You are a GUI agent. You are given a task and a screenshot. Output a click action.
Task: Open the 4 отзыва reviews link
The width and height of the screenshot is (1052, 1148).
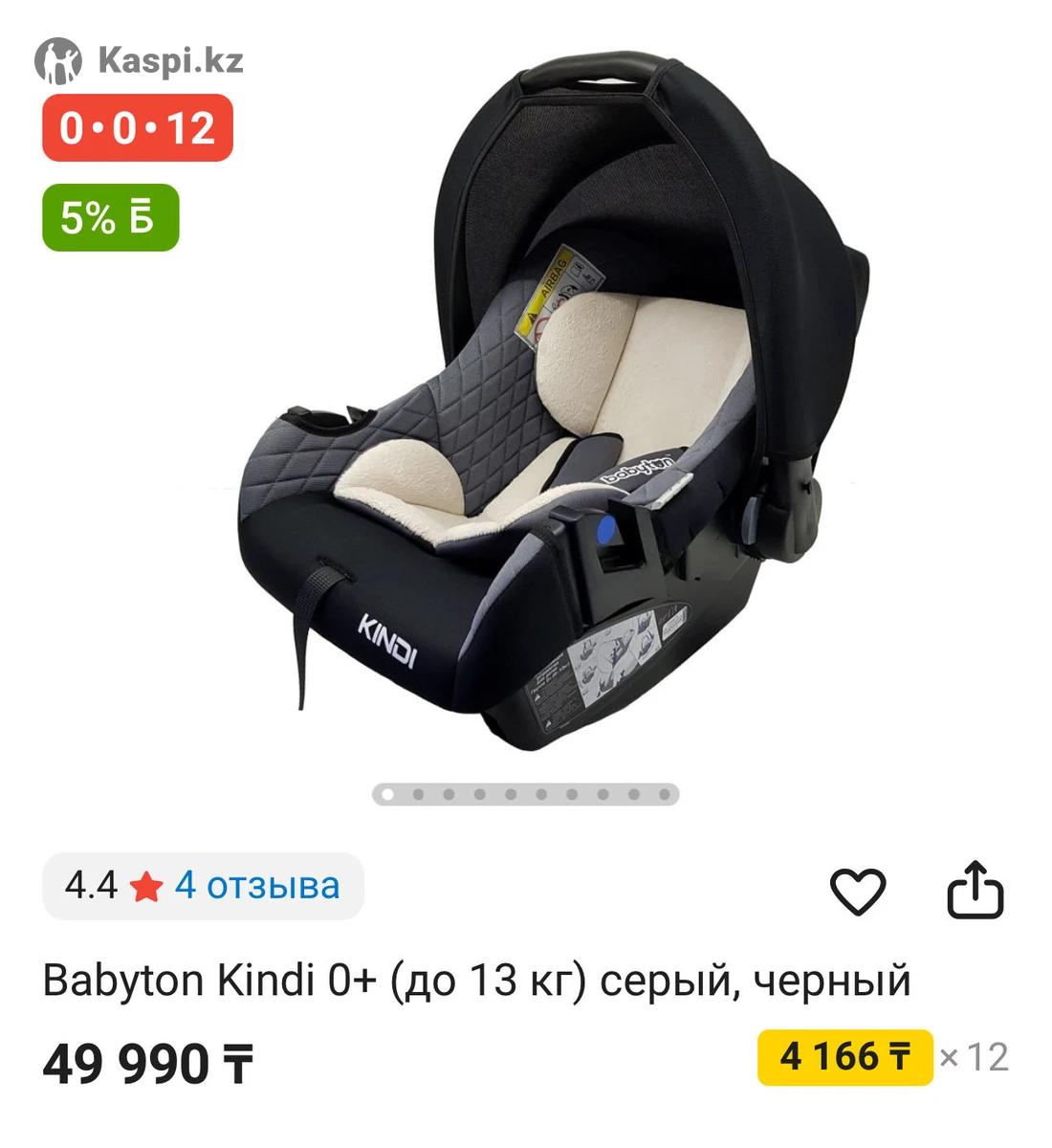pos(256,886)
